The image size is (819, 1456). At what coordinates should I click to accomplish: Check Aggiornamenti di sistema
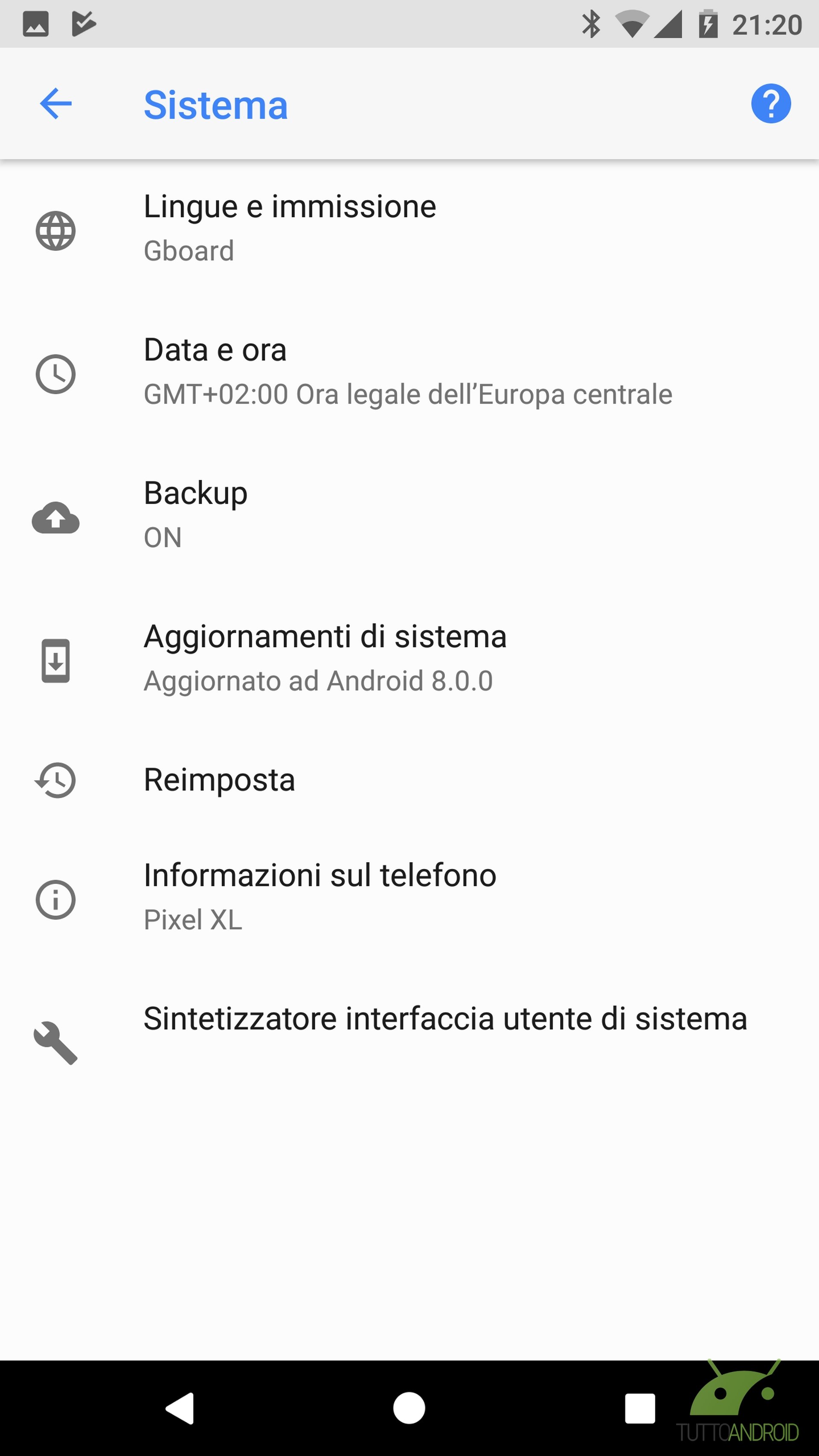[409, 660]
